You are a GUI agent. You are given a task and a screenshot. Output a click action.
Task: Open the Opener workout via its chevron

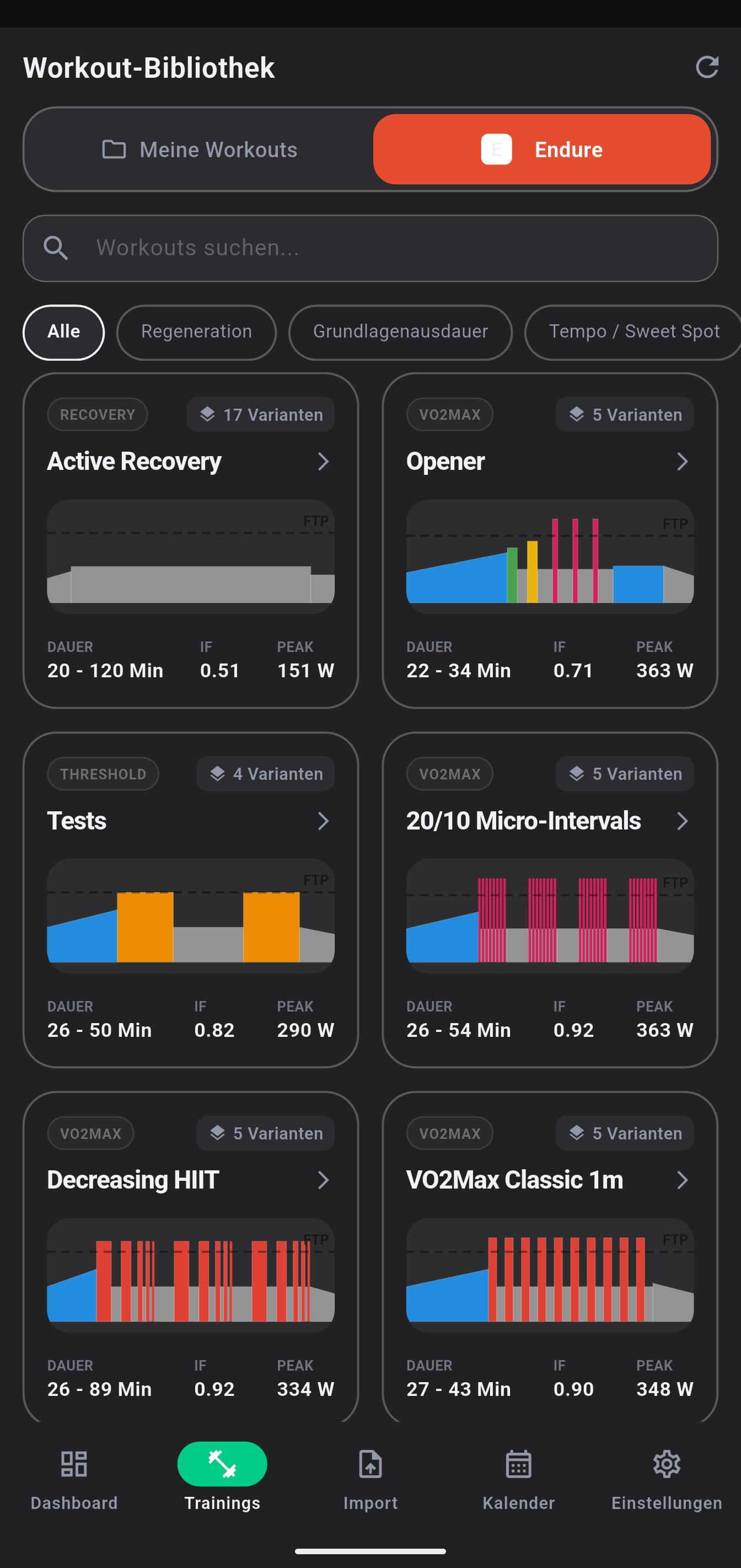click(683, 462)
